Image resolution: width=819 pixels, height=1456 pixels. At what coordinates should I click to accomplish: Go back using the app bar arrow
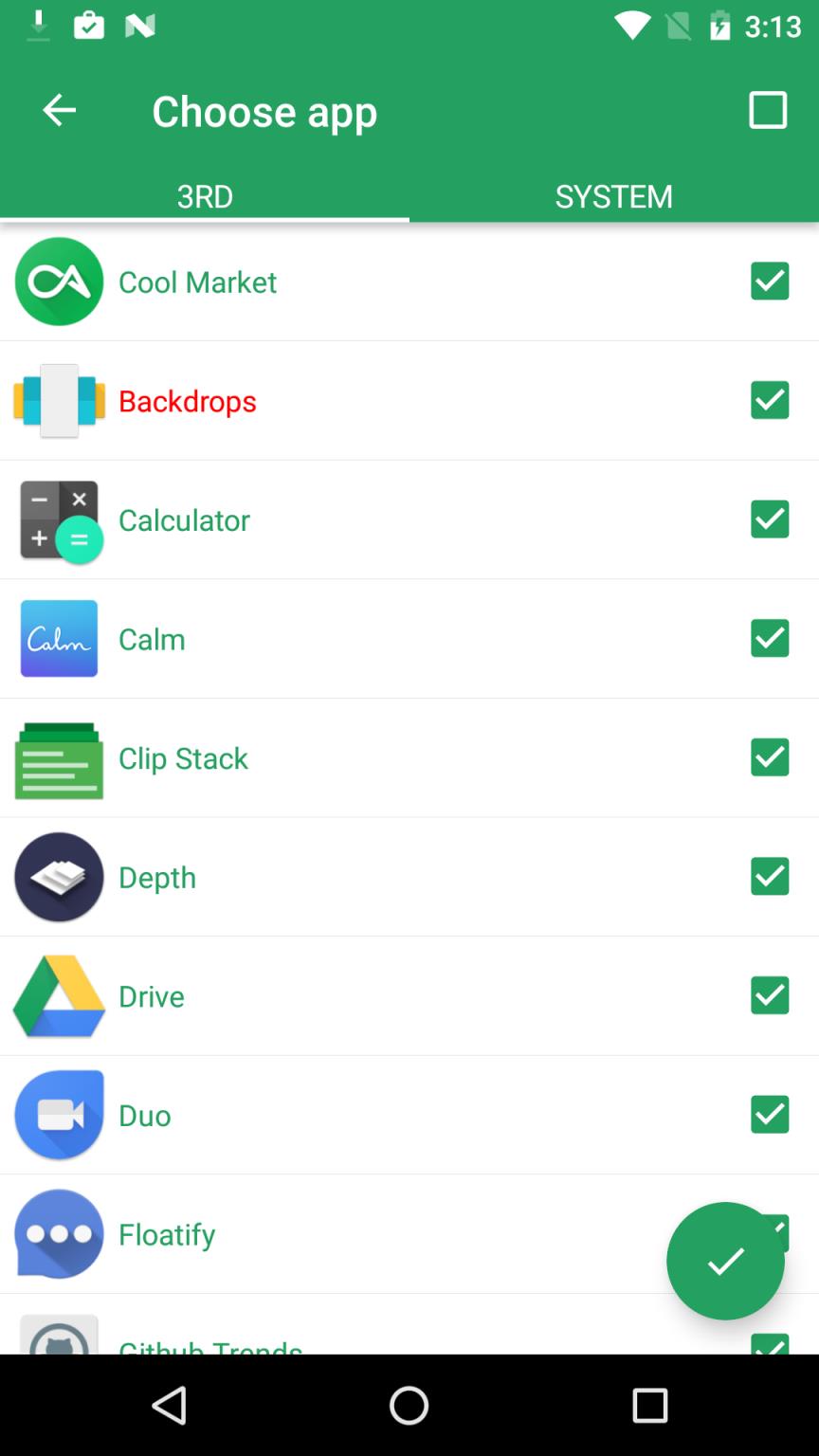click(x=59, y=111)
